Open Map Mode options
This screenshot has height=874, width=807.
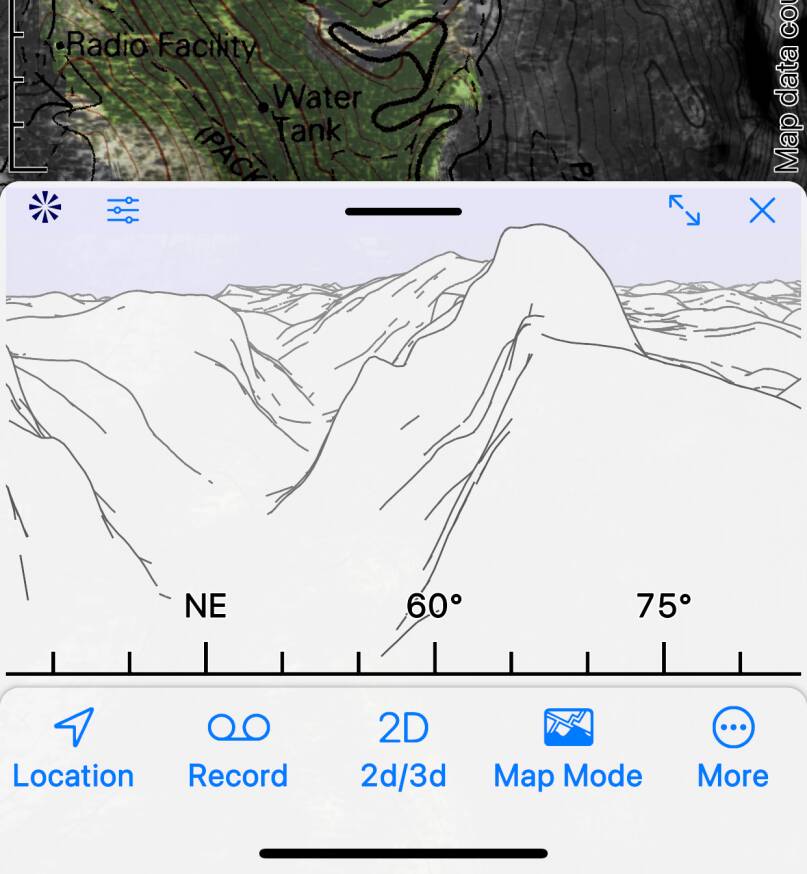568,748
